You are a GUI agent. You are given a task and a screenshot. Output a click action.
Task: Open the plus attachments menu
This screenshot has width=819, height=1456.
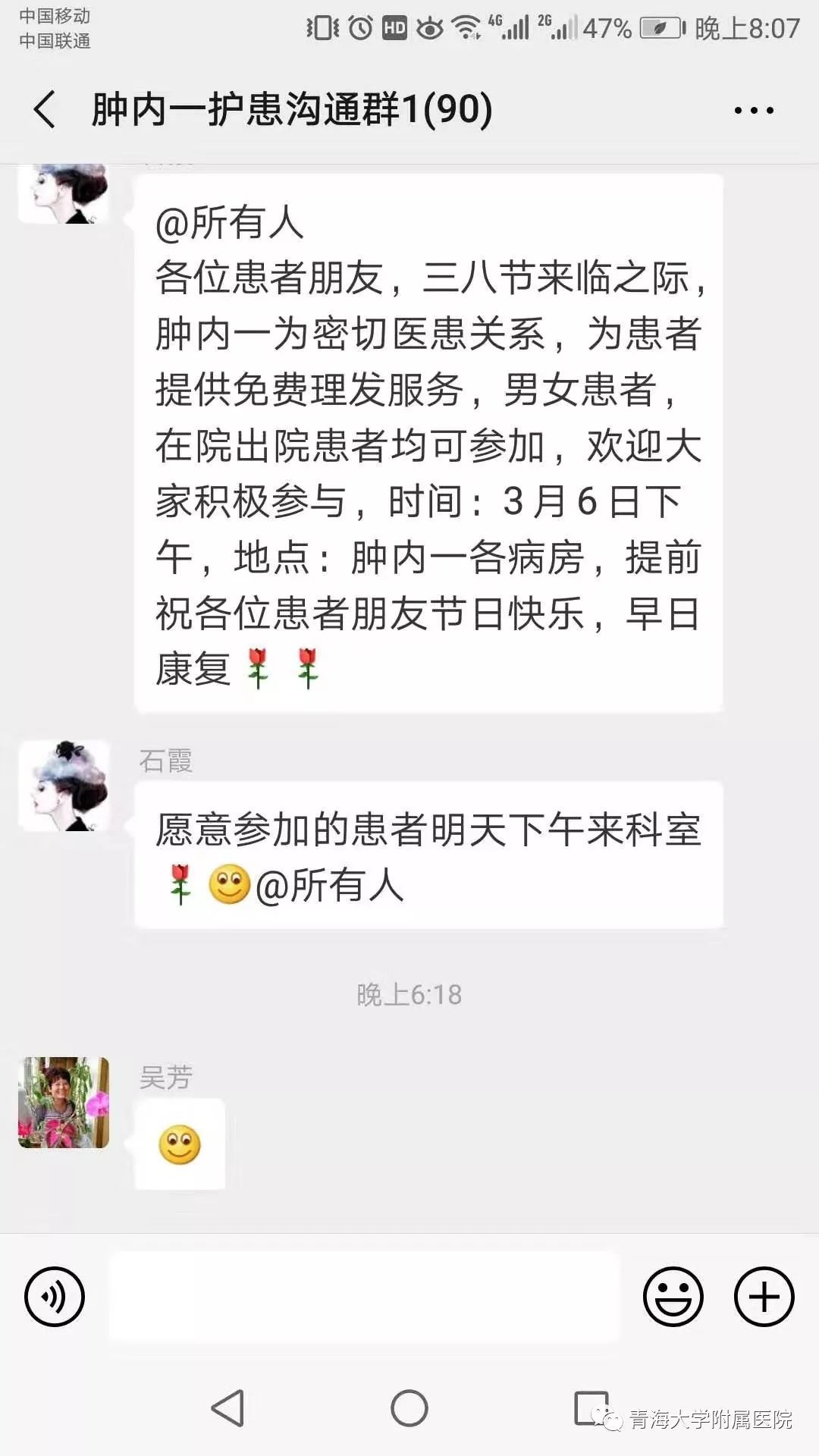[x=764, y=1297]
